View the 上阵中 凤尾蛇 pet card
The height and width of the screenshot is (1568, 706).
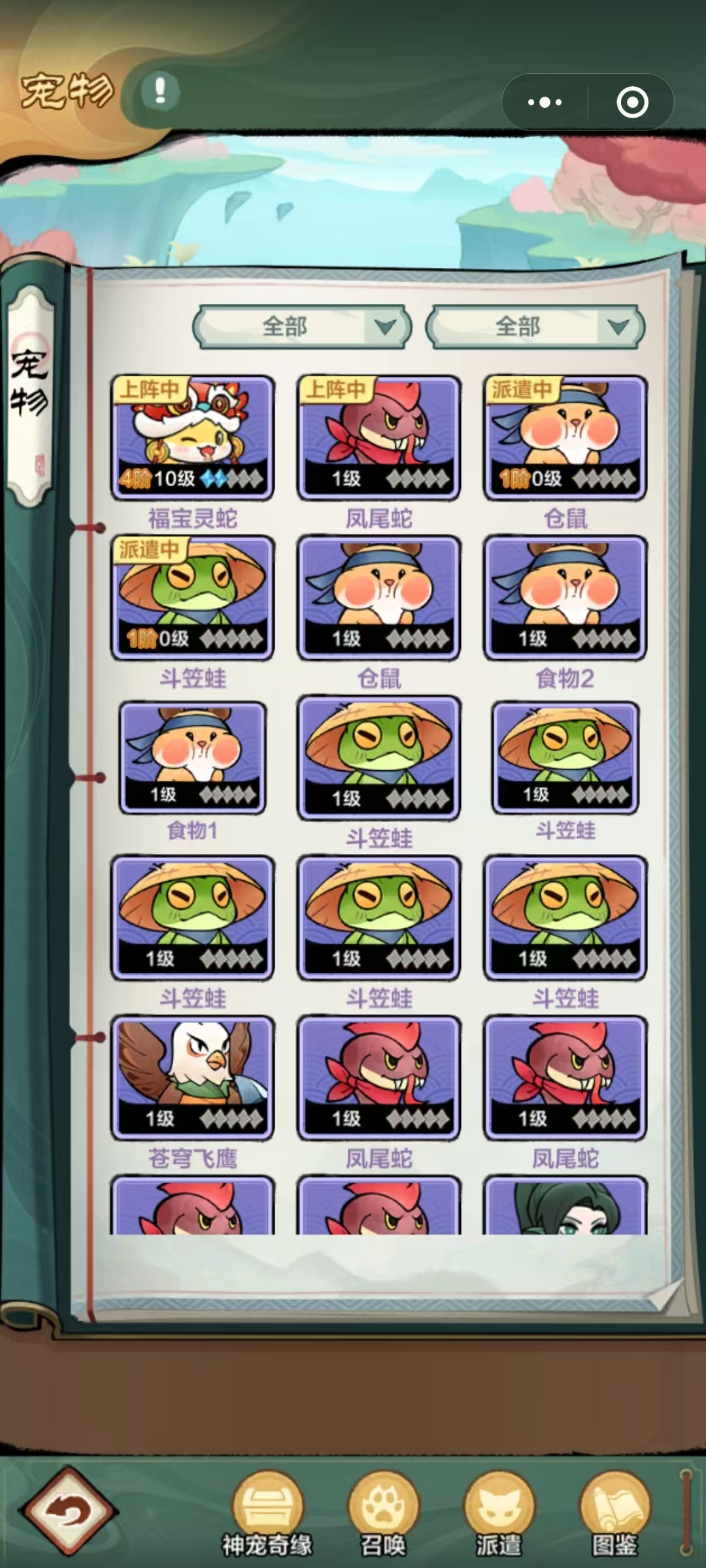pyautogui.click(x=378, y=438)
